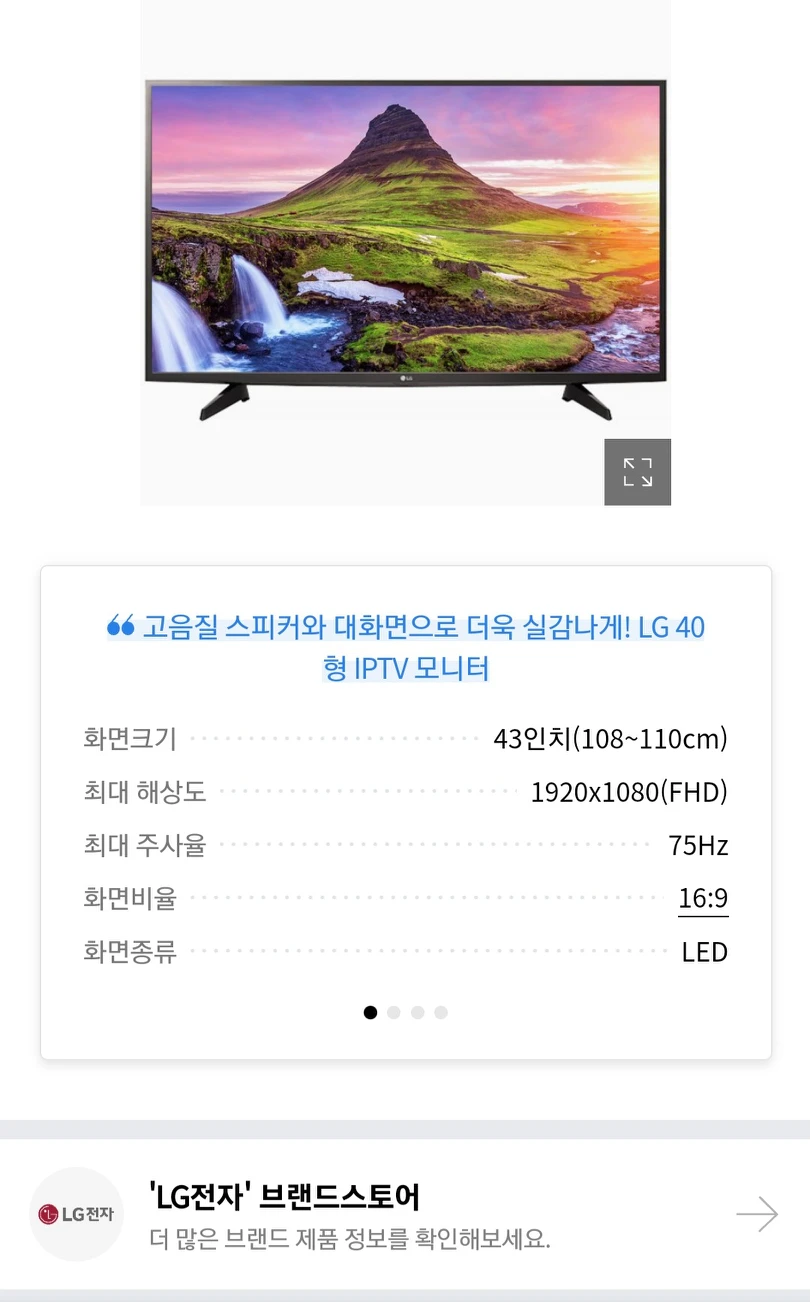
Task: Expand the TV product image fullscreen
Action: (x=637, y=472)
